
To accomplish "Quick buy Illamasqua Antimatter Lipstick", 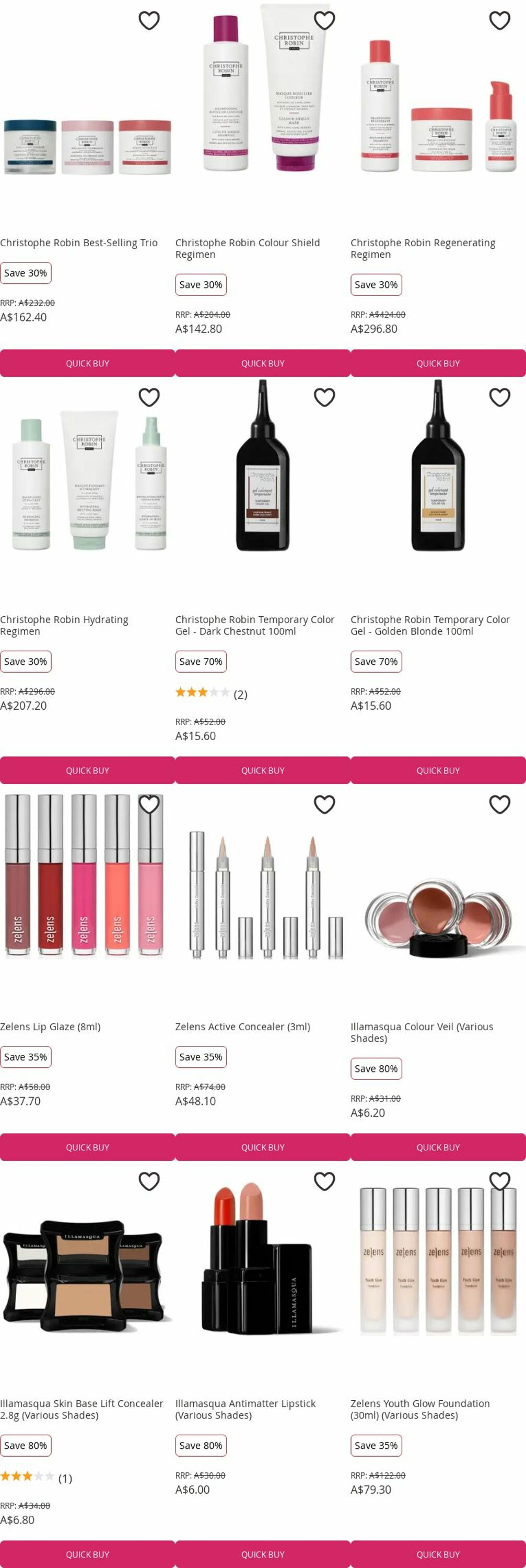I will 263,1554.
